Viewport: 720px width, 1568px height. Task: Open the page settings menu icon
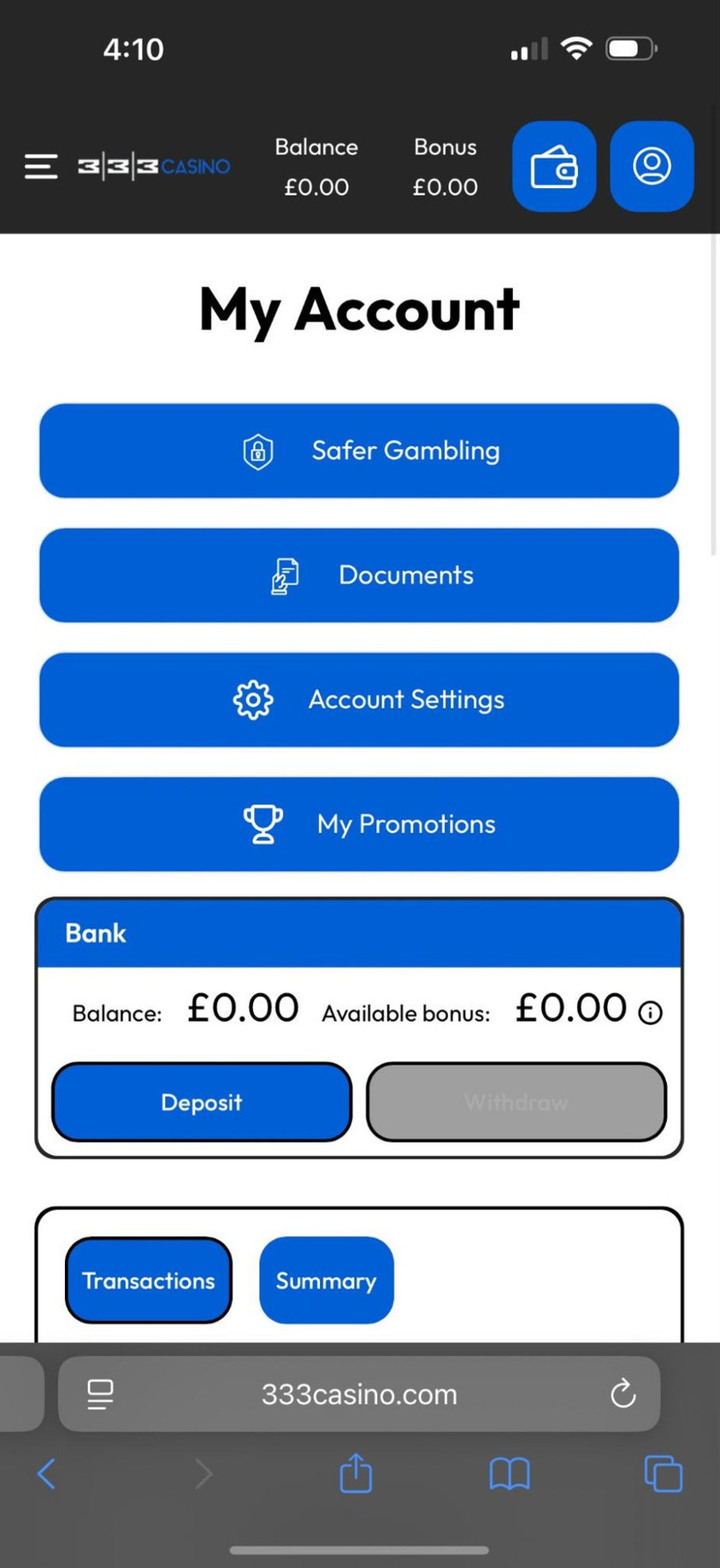click(x=100, y=1394)
